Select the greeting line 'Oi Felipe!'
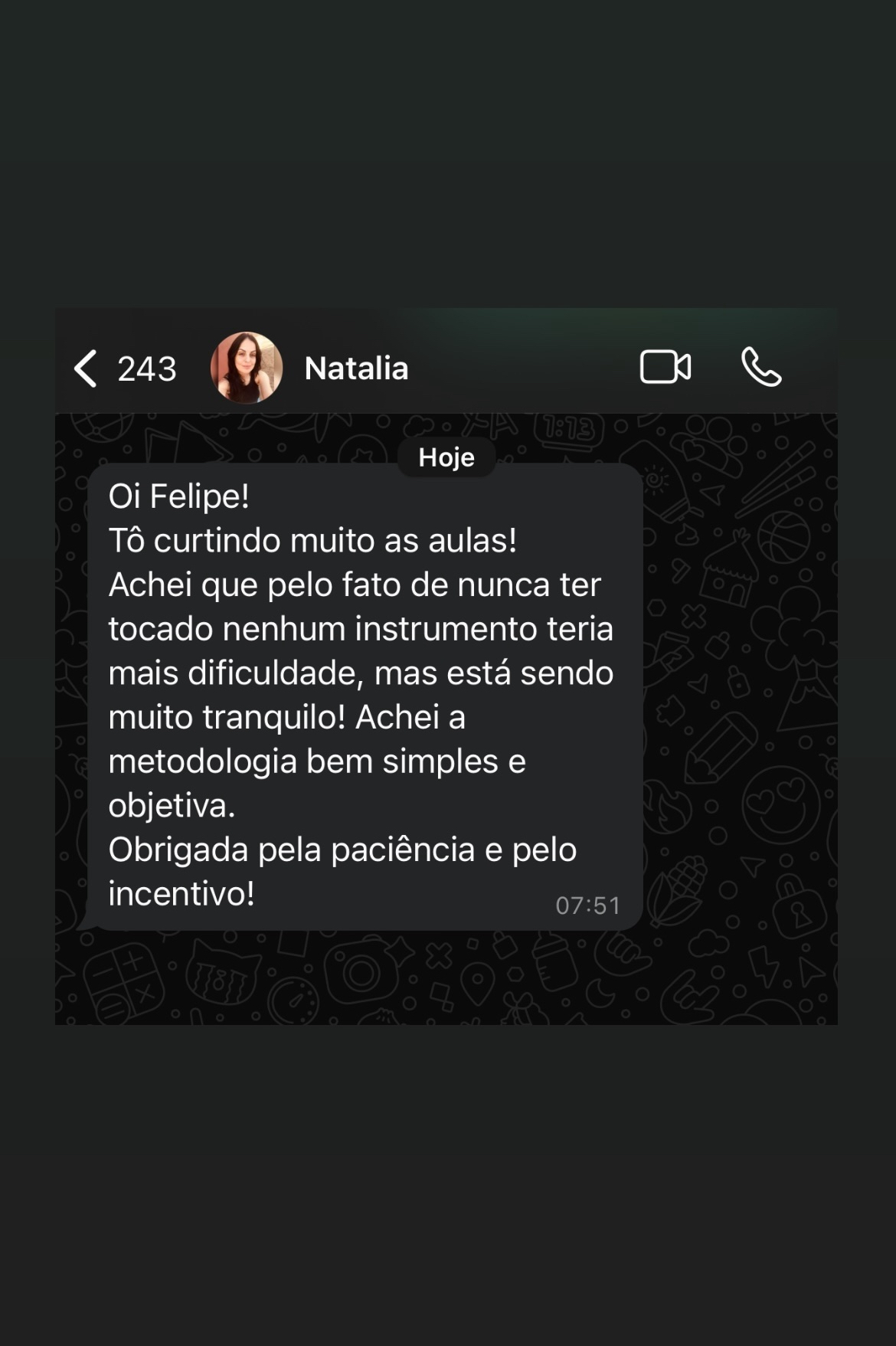The width and height of the screenshot is (896, 1346). point(179,496)
